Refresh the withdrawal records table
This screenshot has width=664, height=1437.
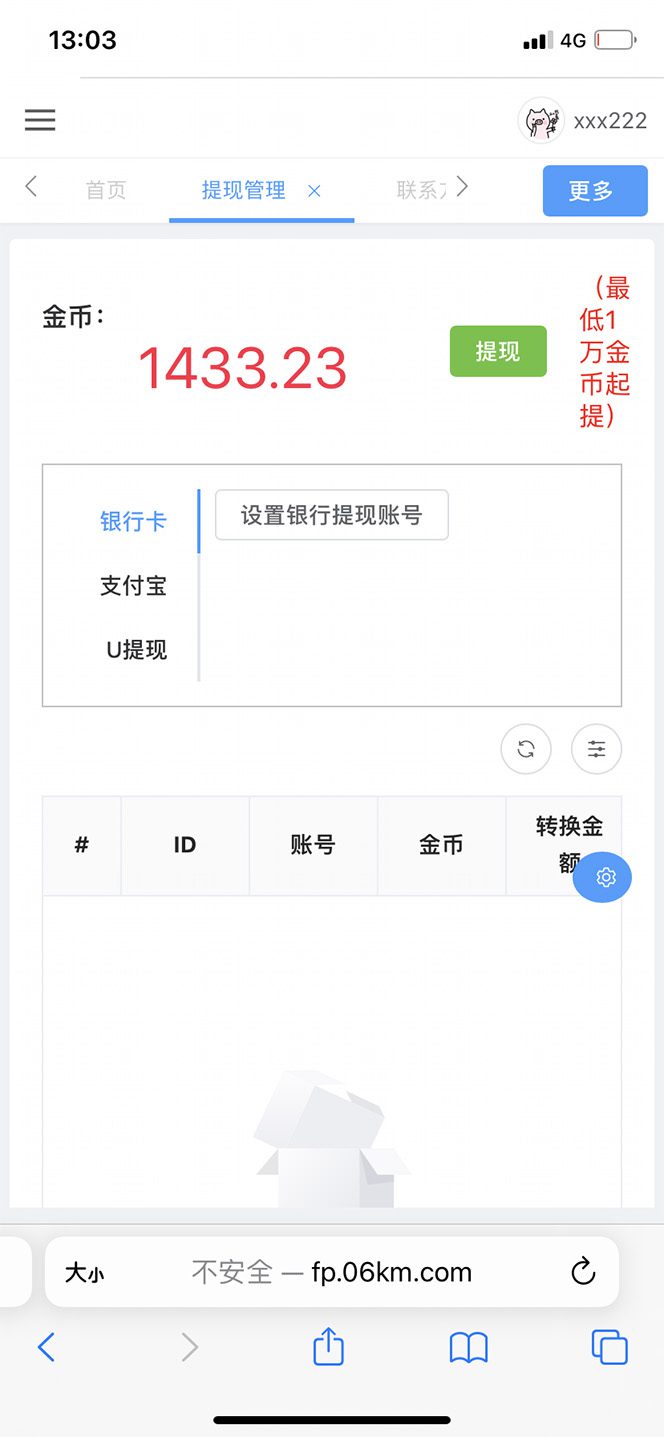pos(526,749)
